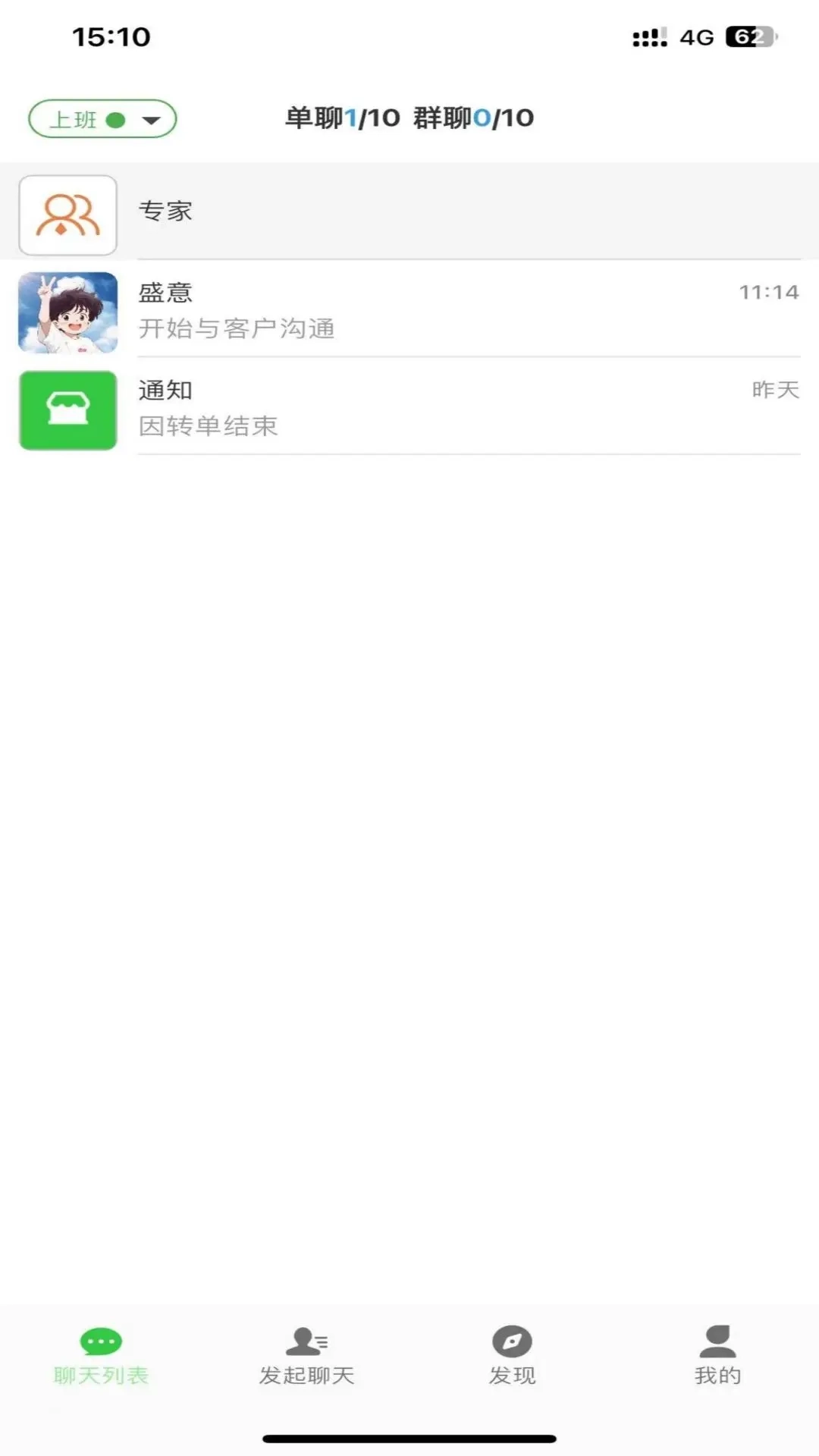Tap the 专家 expert group icon
819x1456 pixels.
click(x=67, y=213)
